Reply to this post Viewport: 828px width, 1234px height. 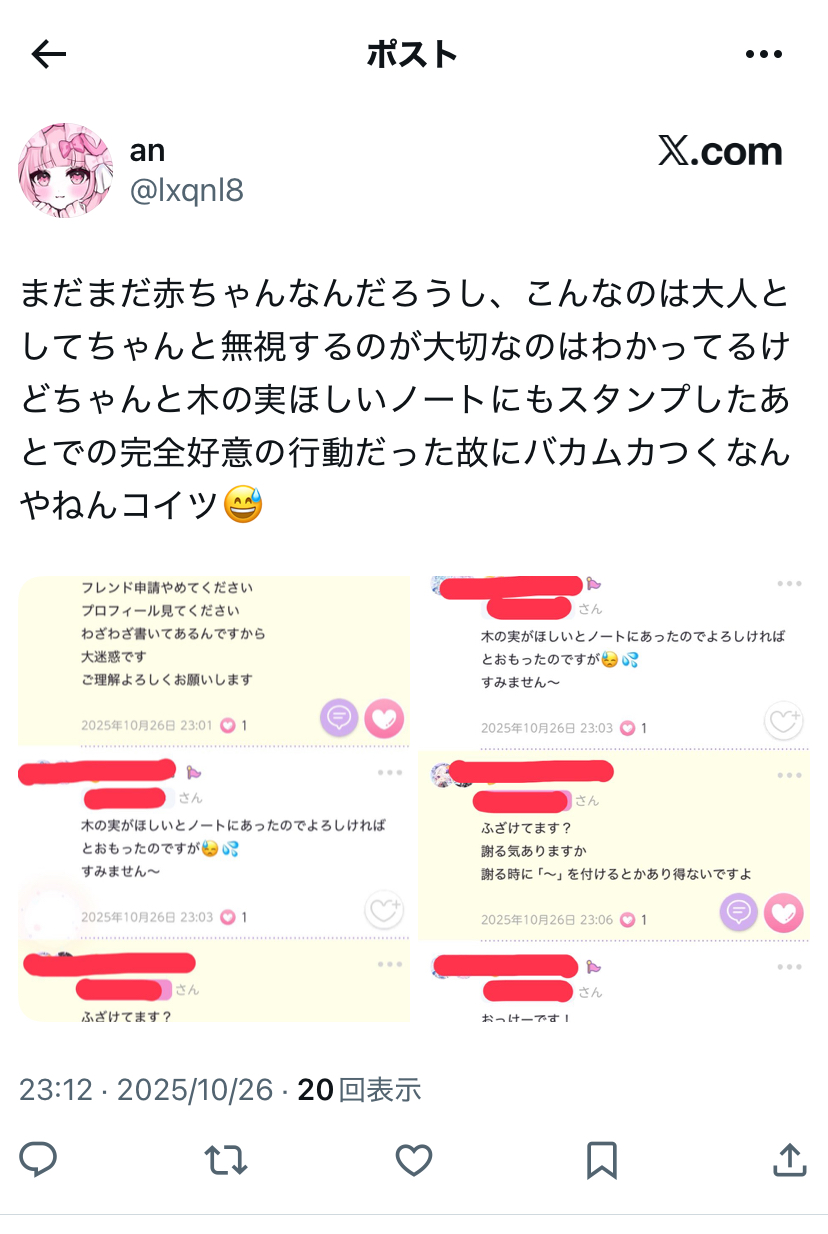(39, 1160)
